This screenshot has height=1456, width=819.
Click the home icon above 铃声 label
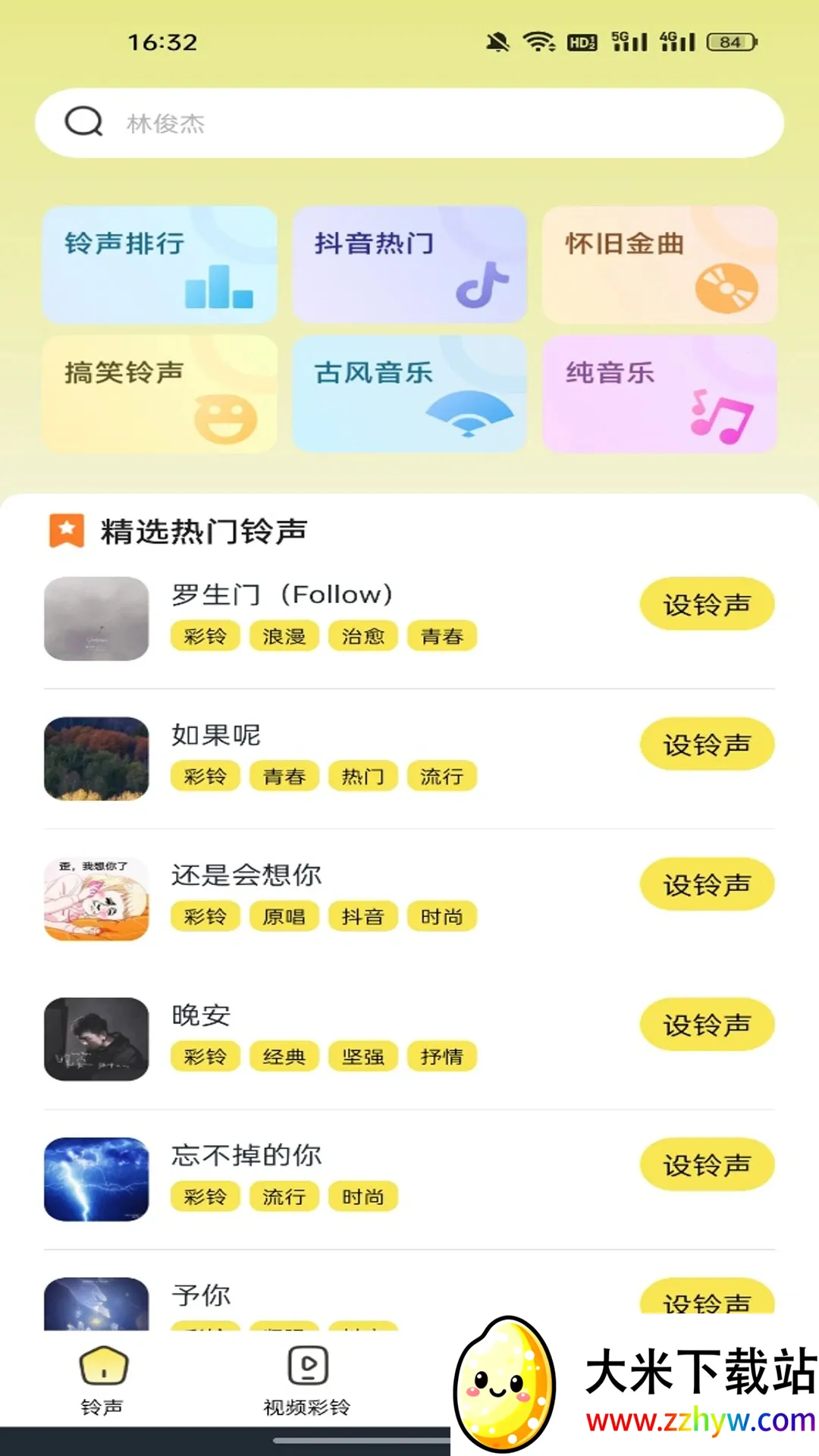point(102,1365)
